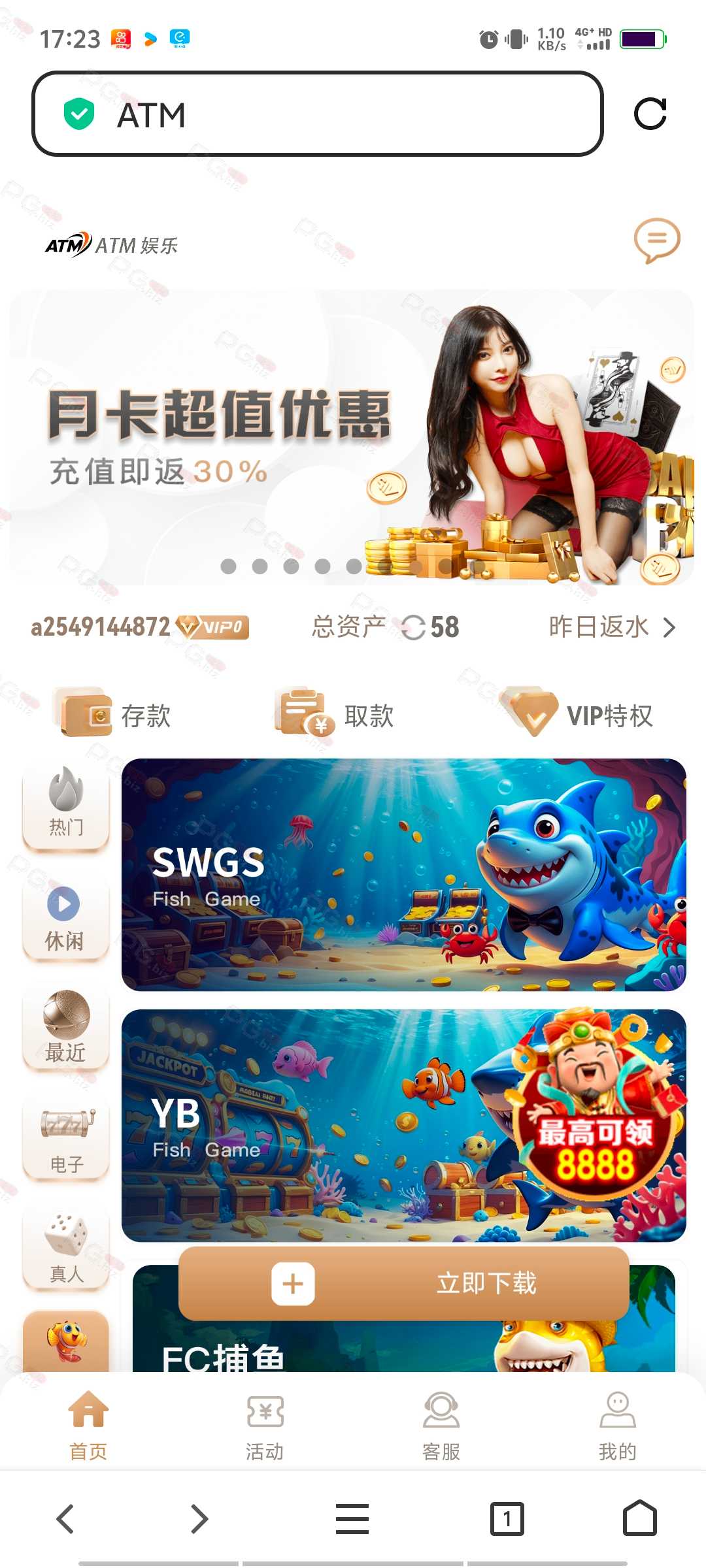Open 取款 withdrawal
Viewport: 706px width, 1568px height.
(x=334, y=713)
